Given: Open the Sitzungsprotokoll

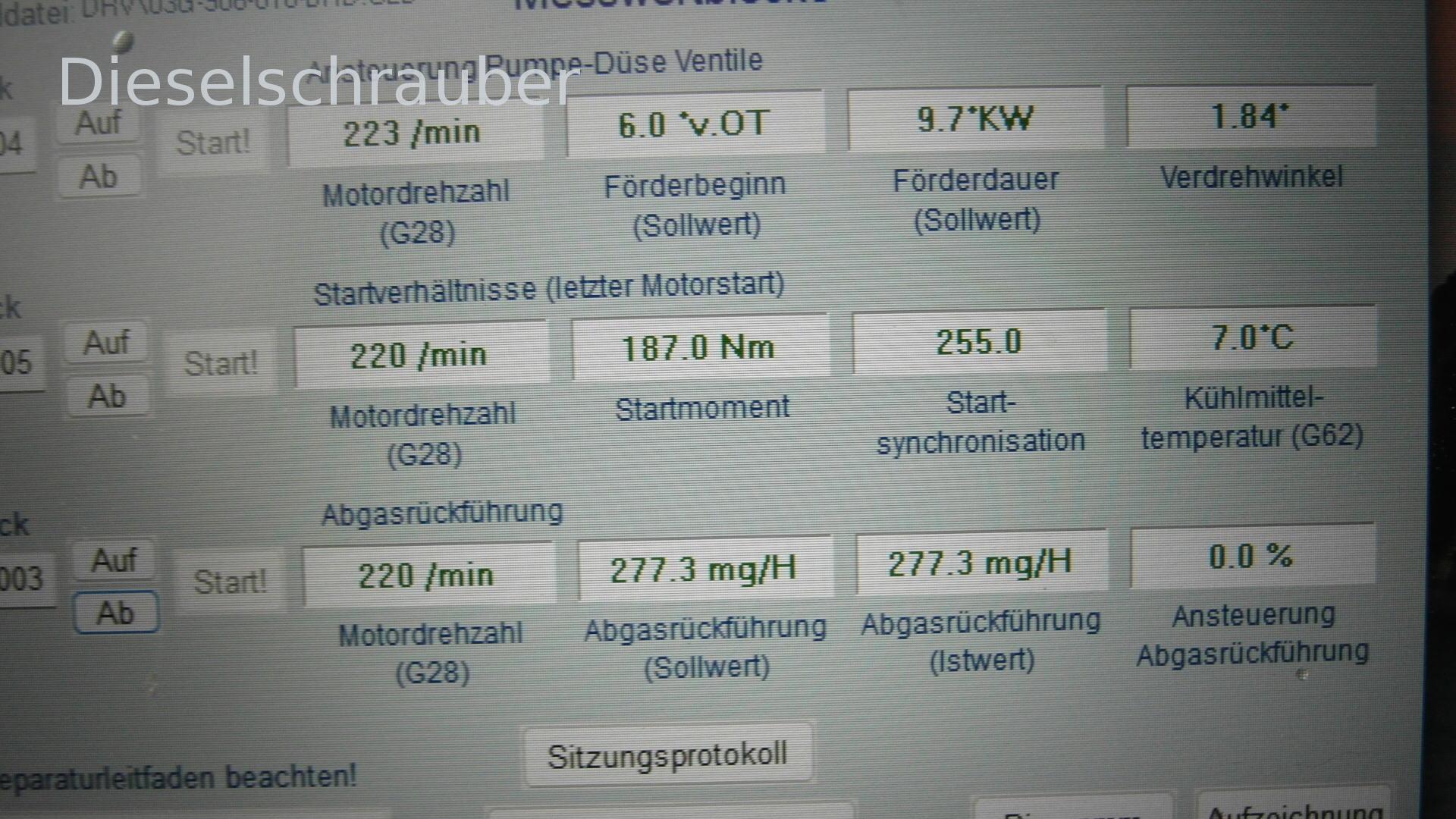Looking at the screenshot, I should tap(667, 755).
